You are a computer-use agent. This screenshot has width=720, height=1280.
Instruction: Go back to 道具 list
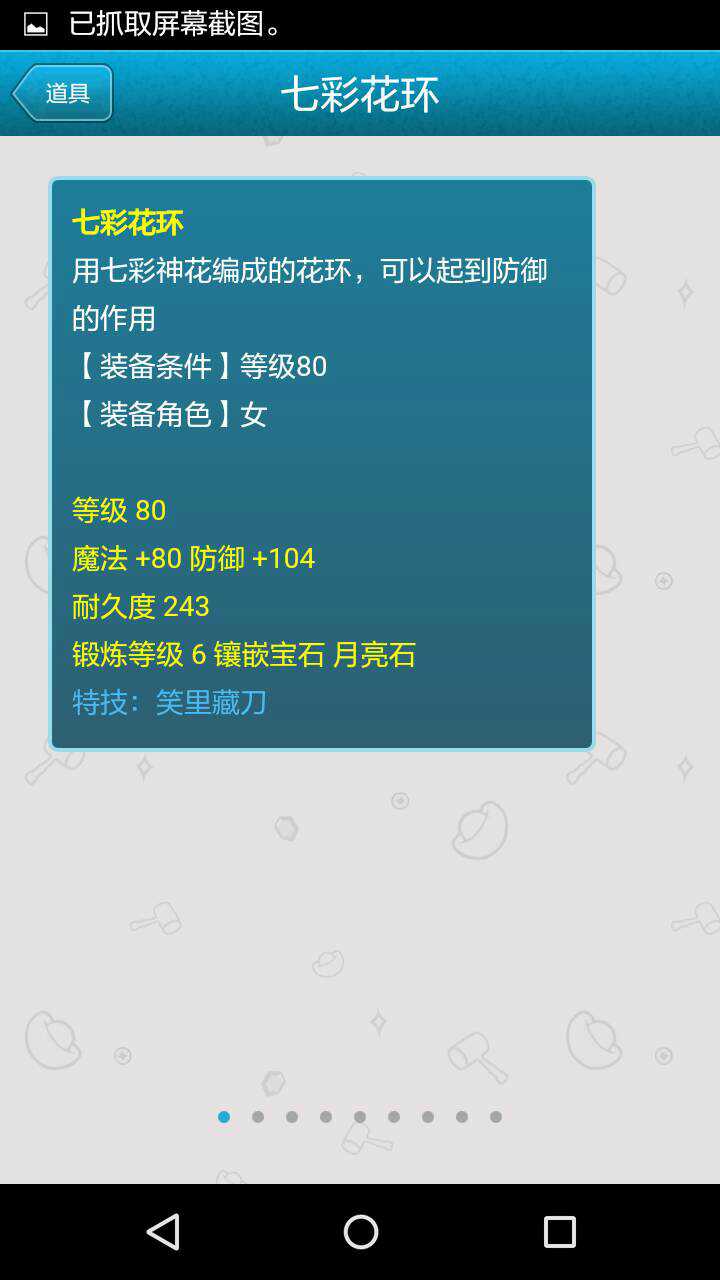click(x=63, y=93)
